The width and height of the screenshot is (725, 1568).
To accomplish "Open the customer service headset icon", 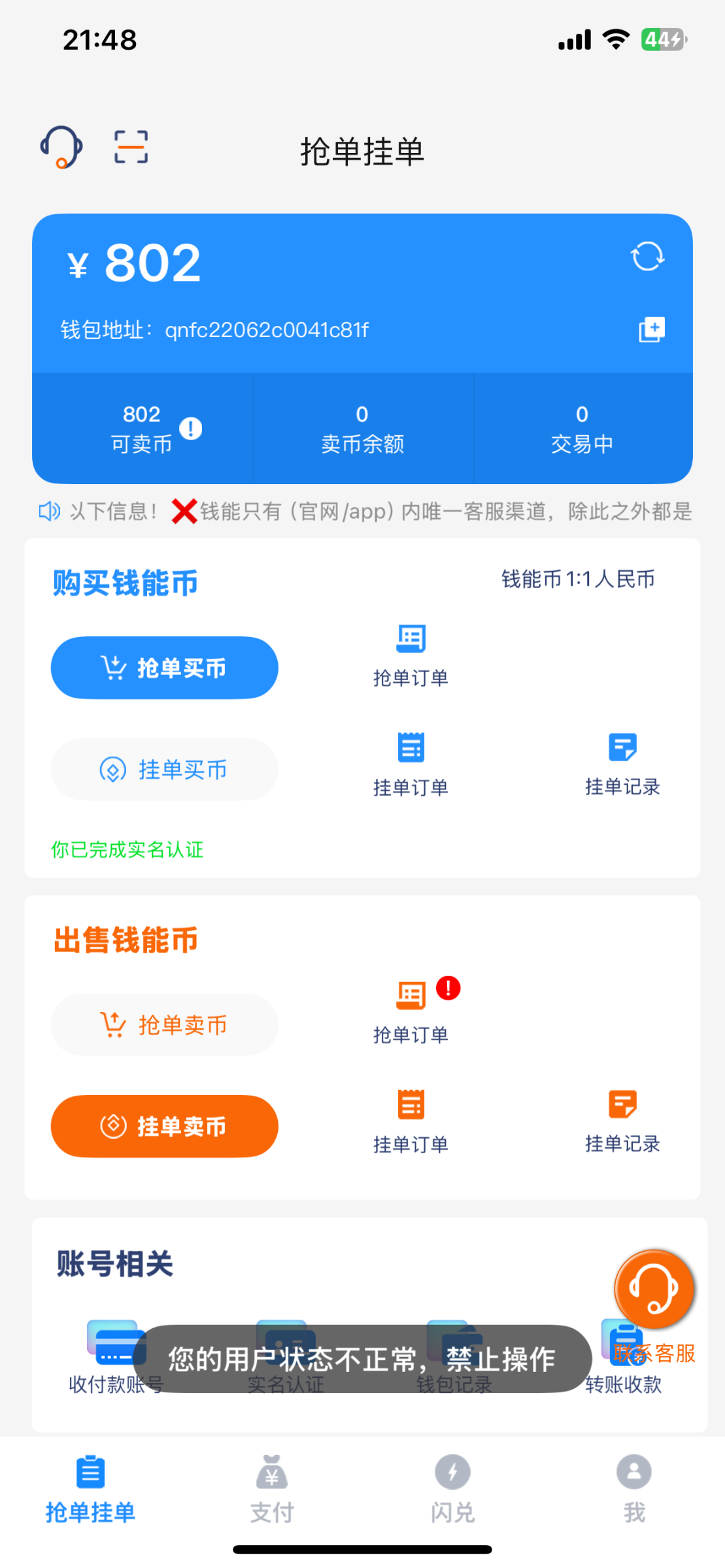I will pyautogui.click(x=61, y=146).
